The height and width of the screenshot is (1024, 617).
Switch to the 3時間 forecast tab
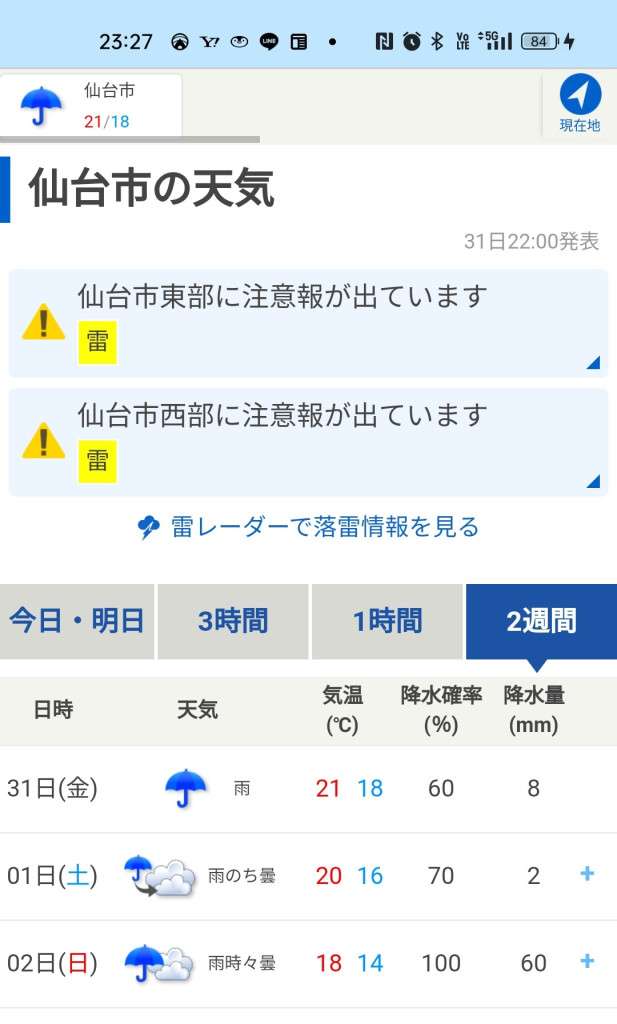click(233, 621)
